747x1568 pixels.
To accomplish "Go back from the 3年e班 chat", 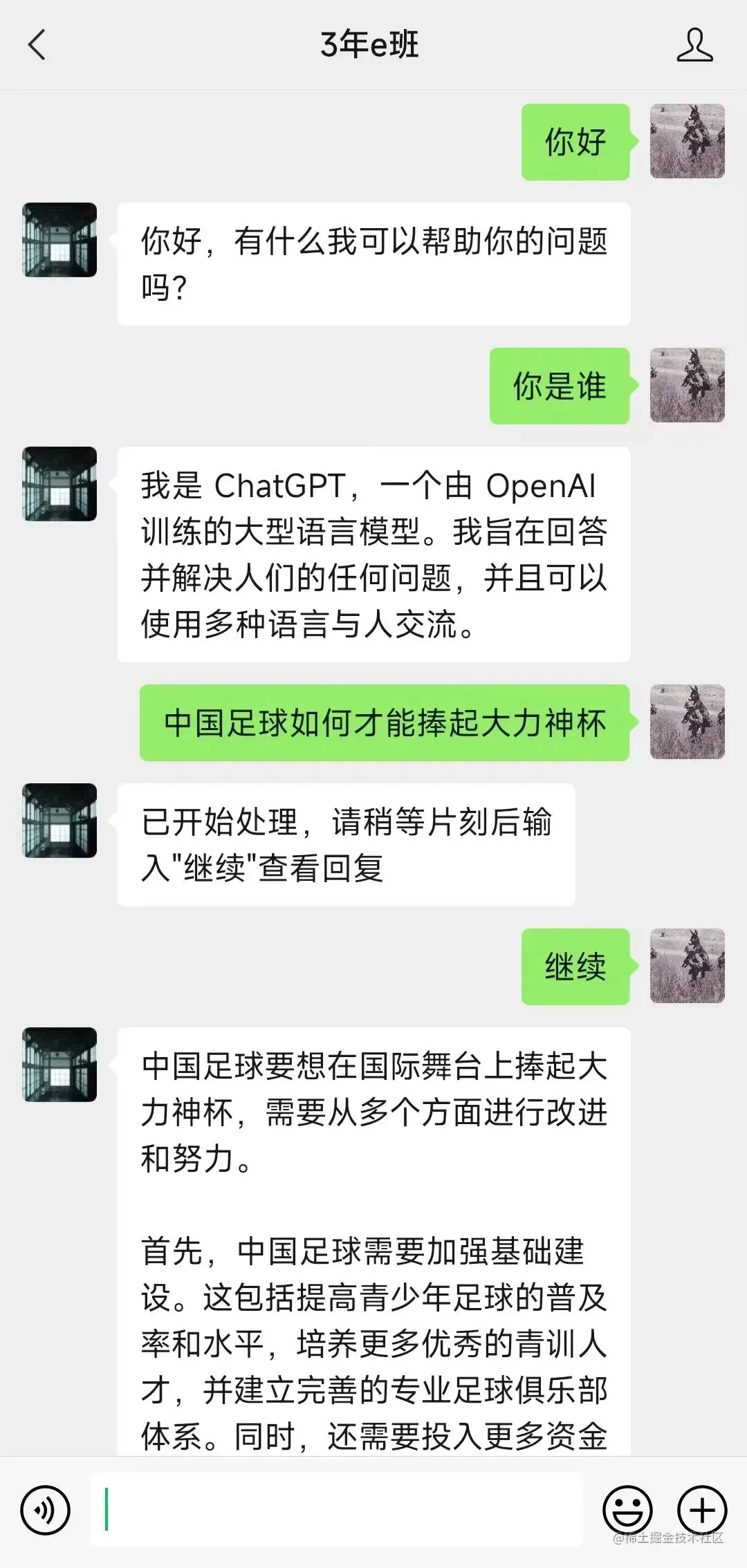I will point(37,46).
